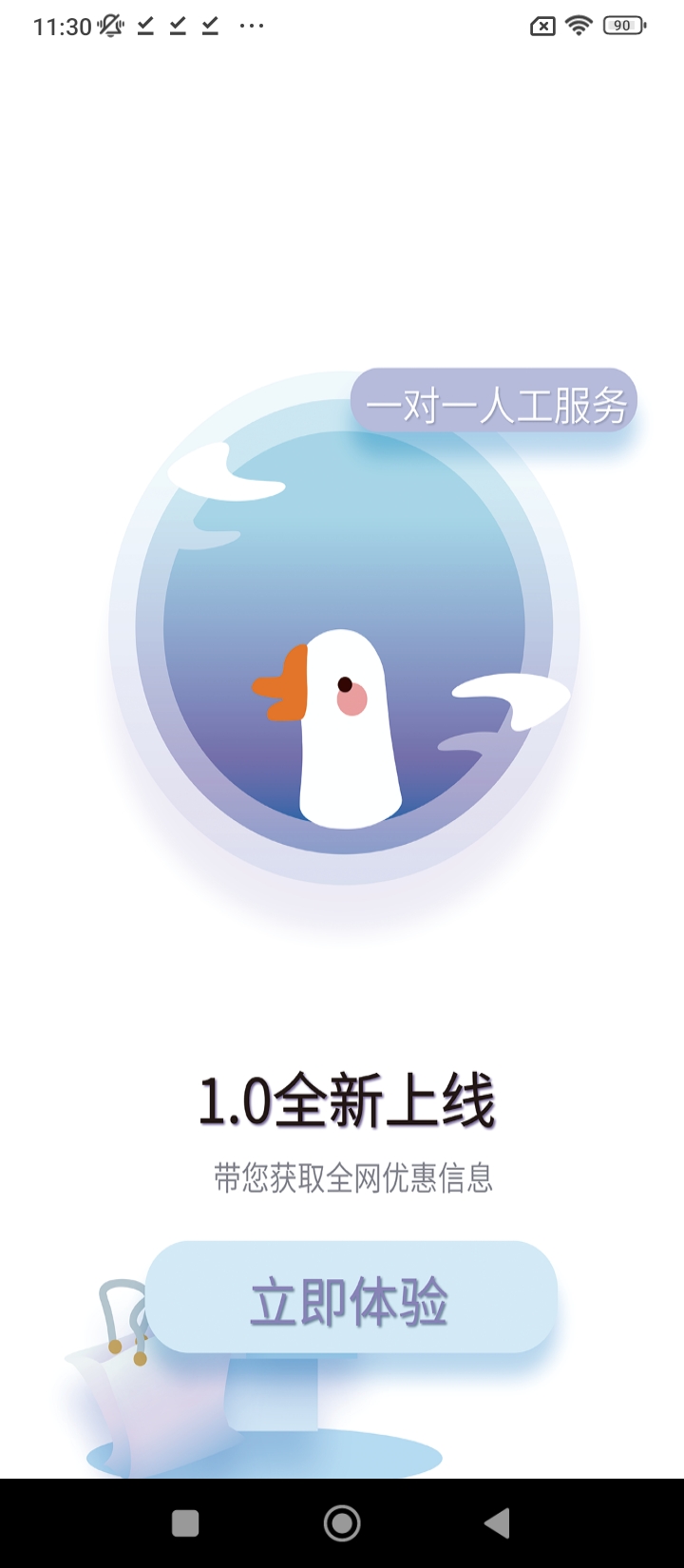Go back using the system back button
The width and height of the screenshot is (684, 1568).
tap(497, 1523)
